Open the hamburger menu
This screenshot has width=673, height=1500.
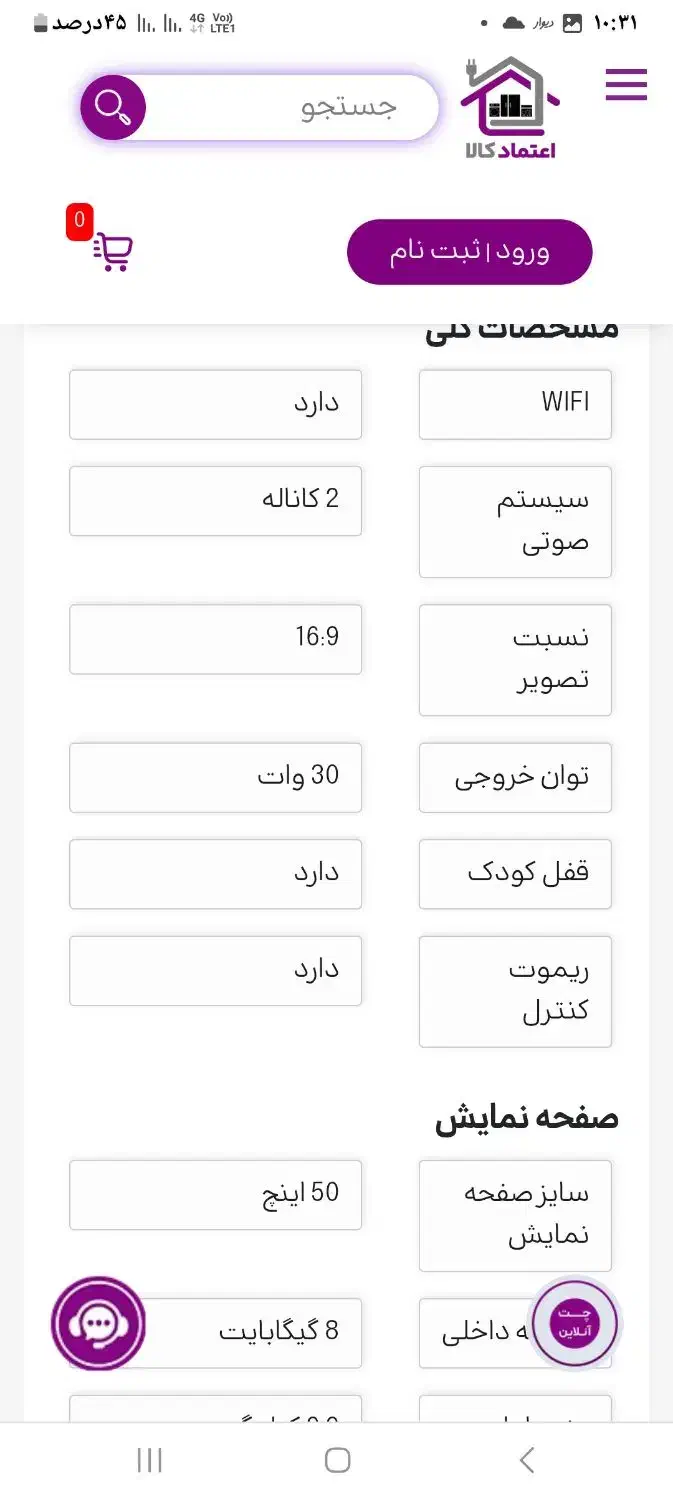tap(626, 85)
